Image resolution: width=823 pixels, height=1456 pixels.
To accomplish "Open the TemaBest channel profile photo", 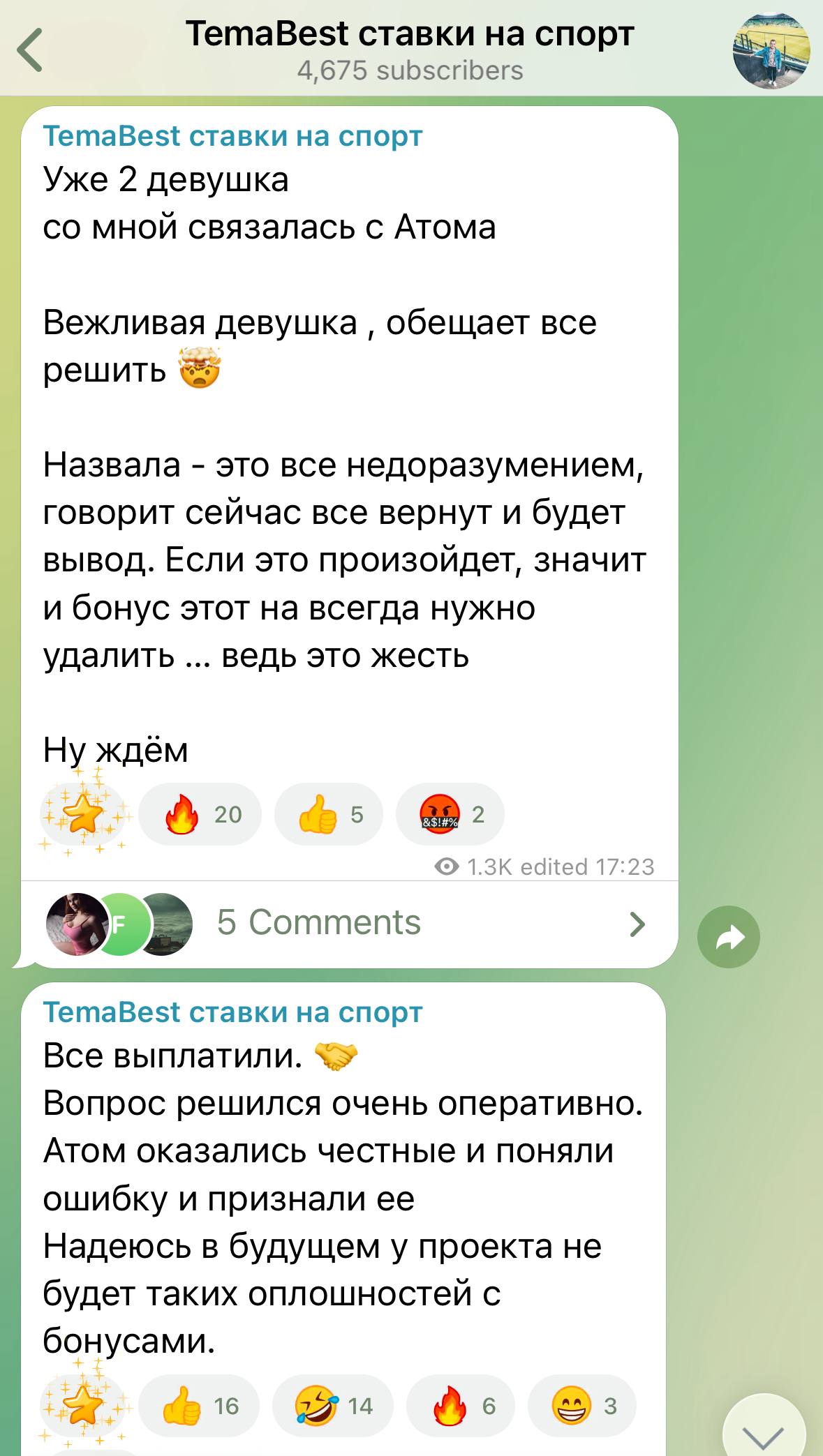I will point(771,50).
